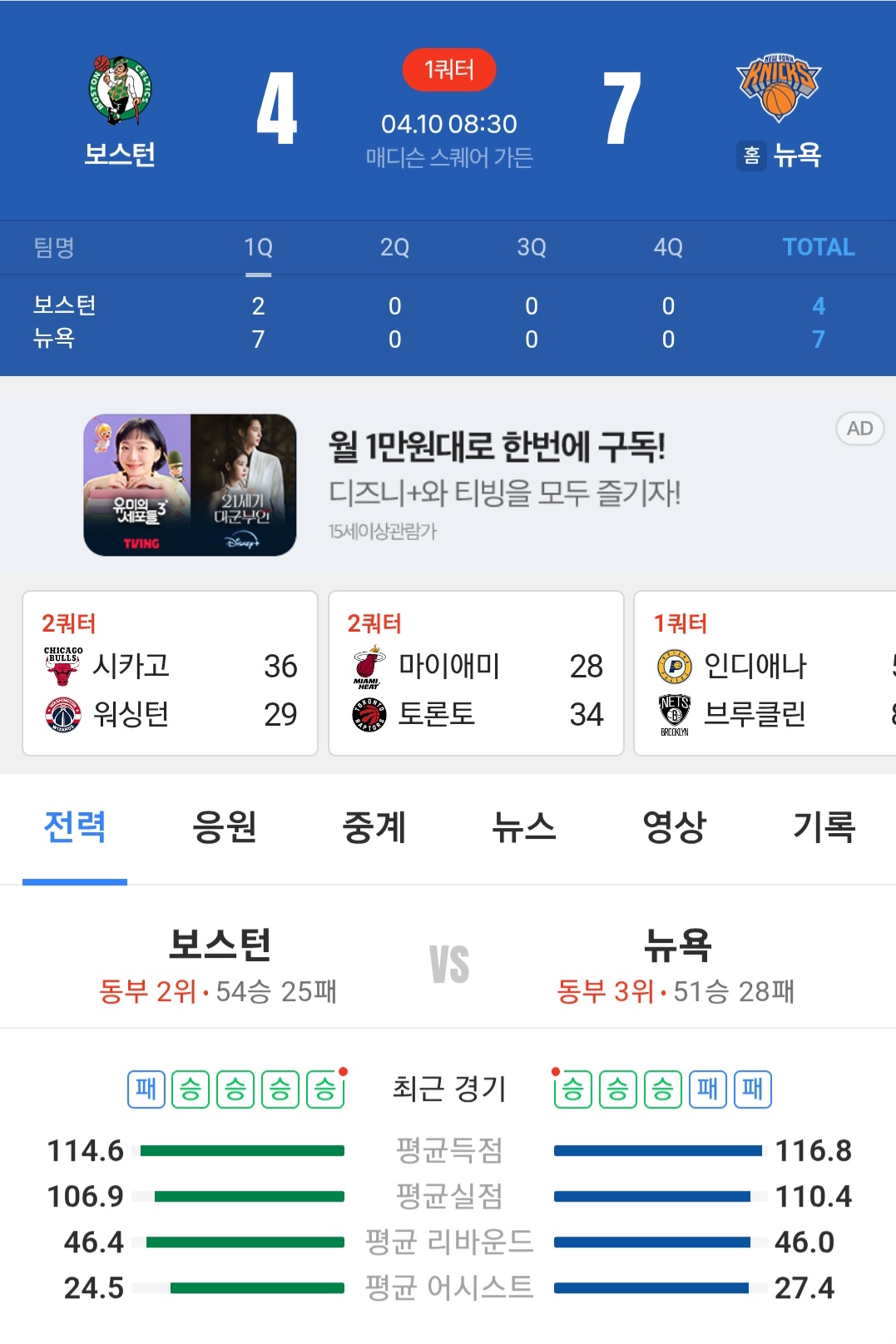Select the 1Q column in scoreboard
The width and height of the screenshot is (896, 1344).
pyautogui.click(x=258, y=247)
